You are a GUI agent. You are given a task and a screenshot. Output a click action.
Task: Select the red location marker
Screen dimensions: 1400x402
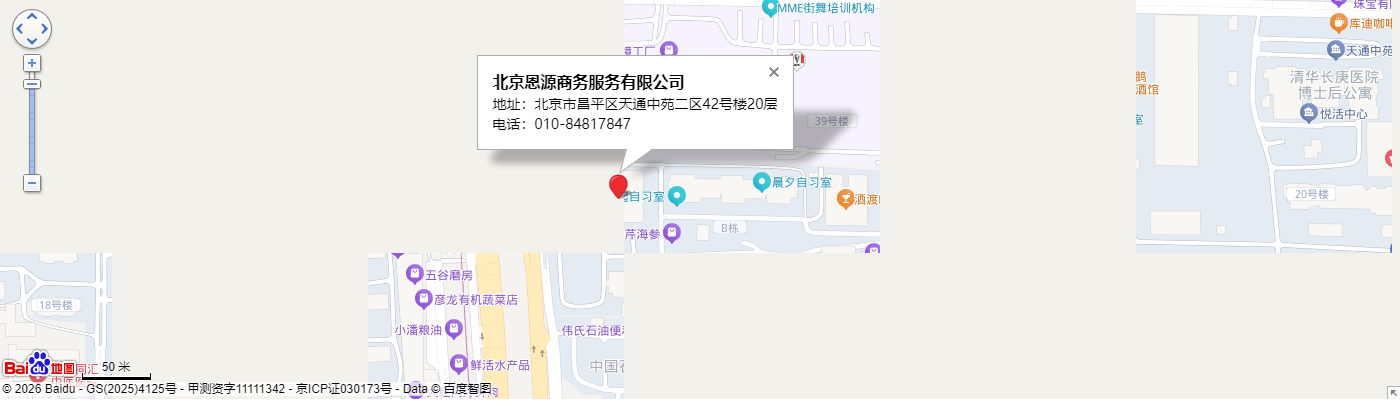(618, 186)
